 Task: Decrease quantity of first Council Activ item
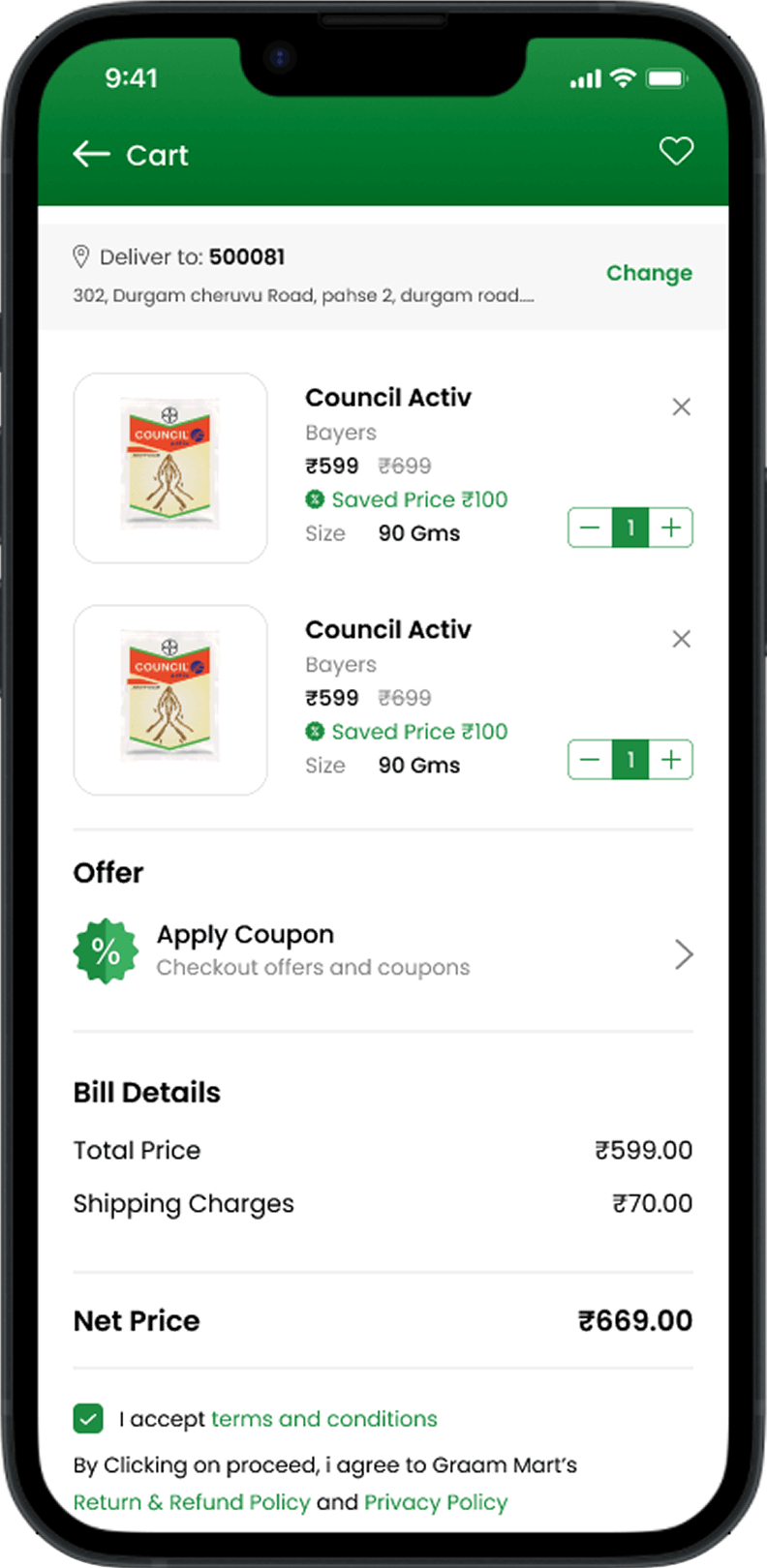pyautogui.click(x=590, y=528)
